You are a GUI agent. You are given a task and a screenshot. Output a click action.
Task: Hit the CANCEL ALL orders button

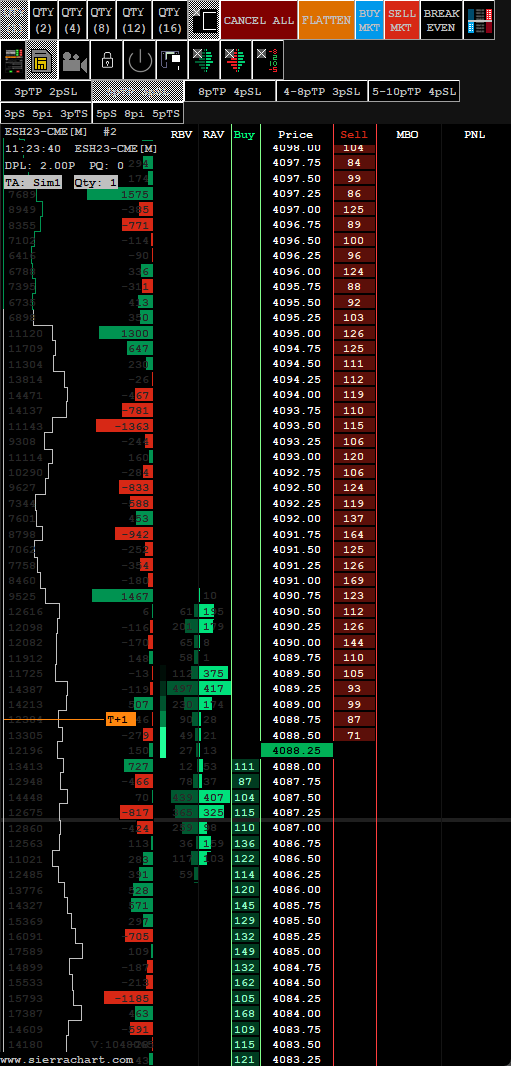click(x=259, y=20)
